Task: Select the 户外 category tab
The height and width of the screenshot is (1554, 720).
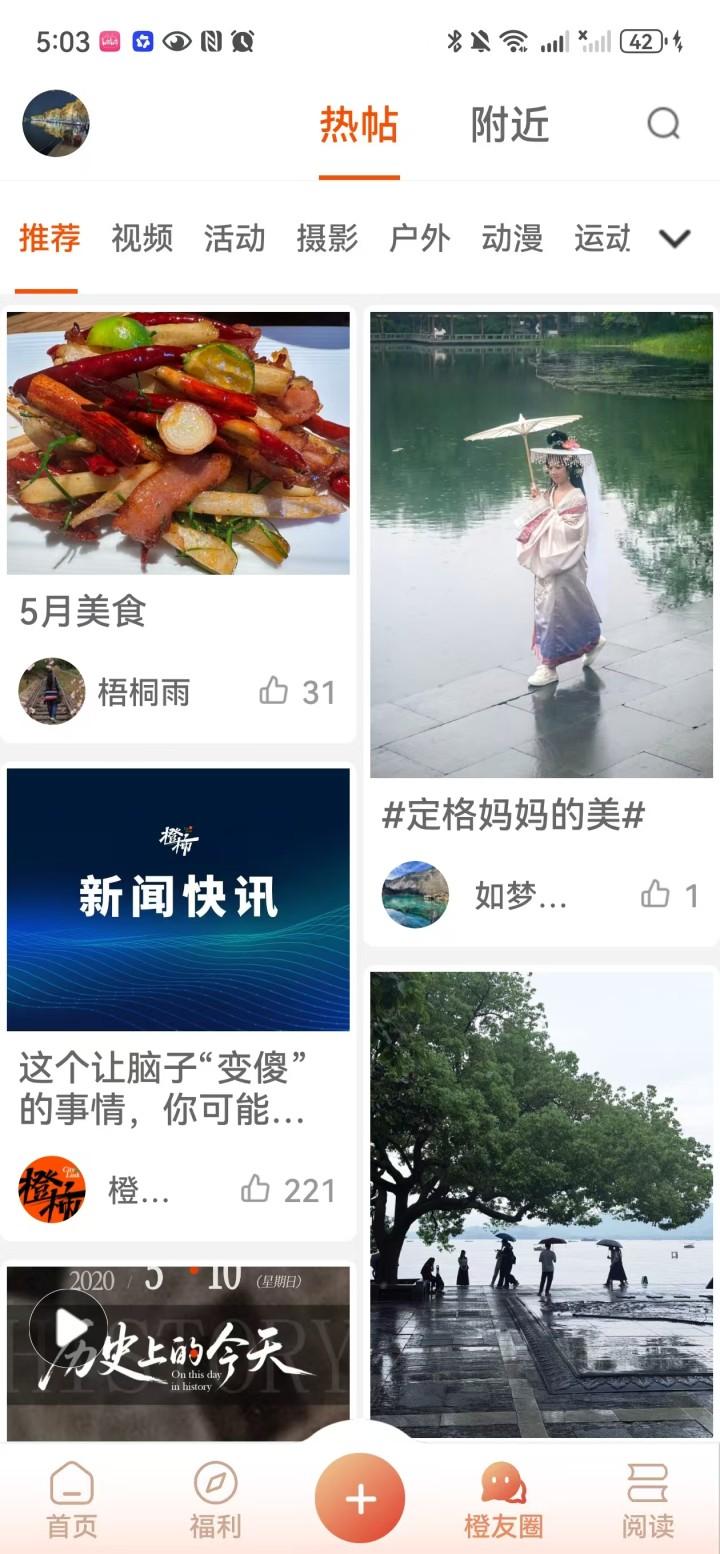Action: (x=420, y=238)
